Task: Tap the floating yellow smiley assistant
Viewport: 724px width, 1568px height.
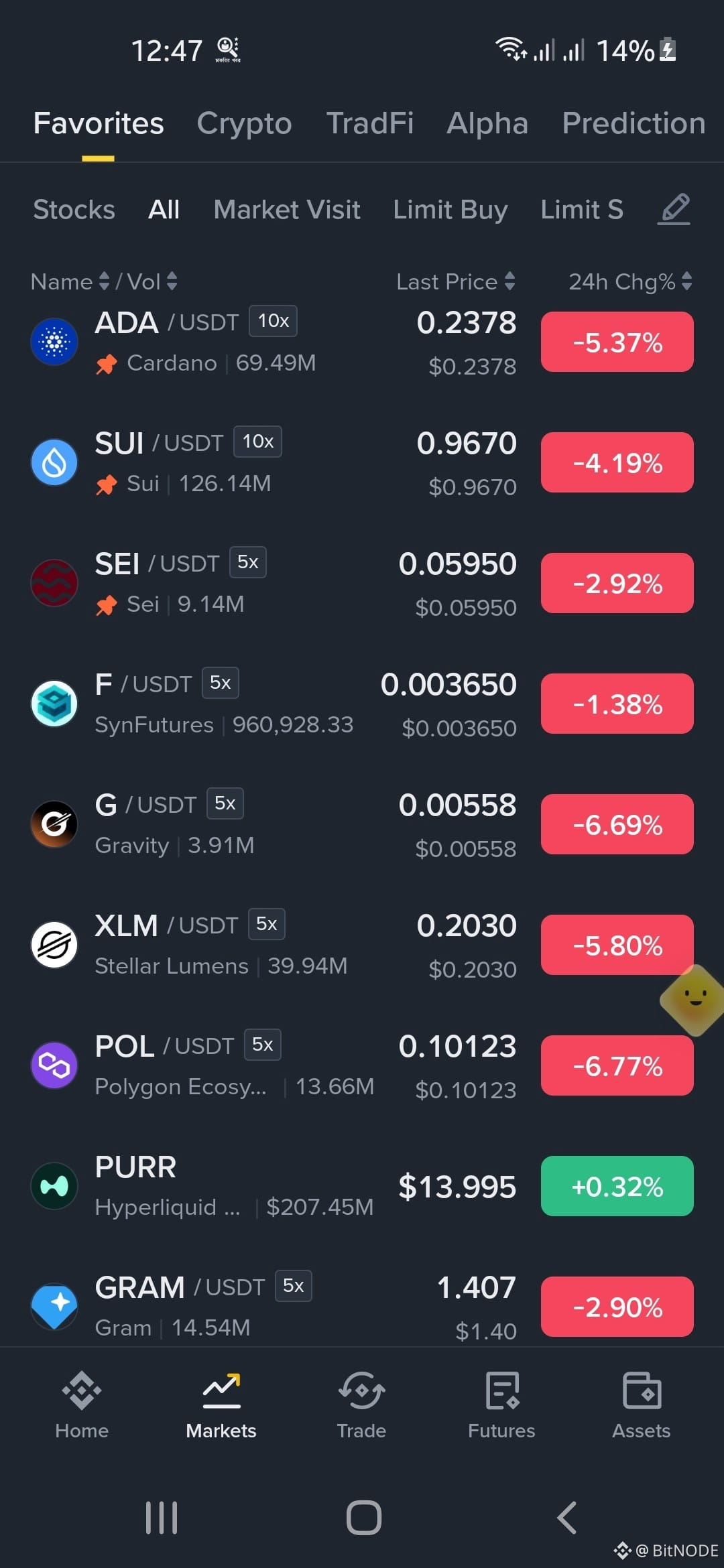Action: click(694, 1000)
